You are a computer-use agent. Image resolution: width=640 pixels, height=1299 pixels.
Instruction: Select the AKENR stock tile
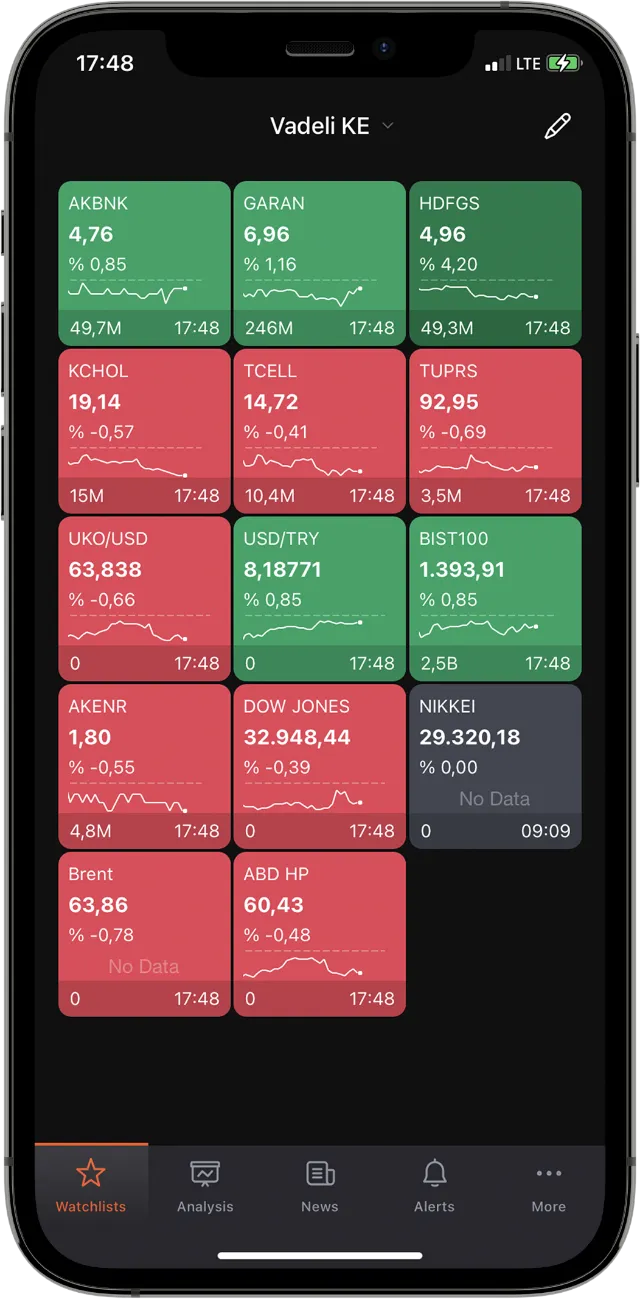pyautogui.click(x=144, y=766)
